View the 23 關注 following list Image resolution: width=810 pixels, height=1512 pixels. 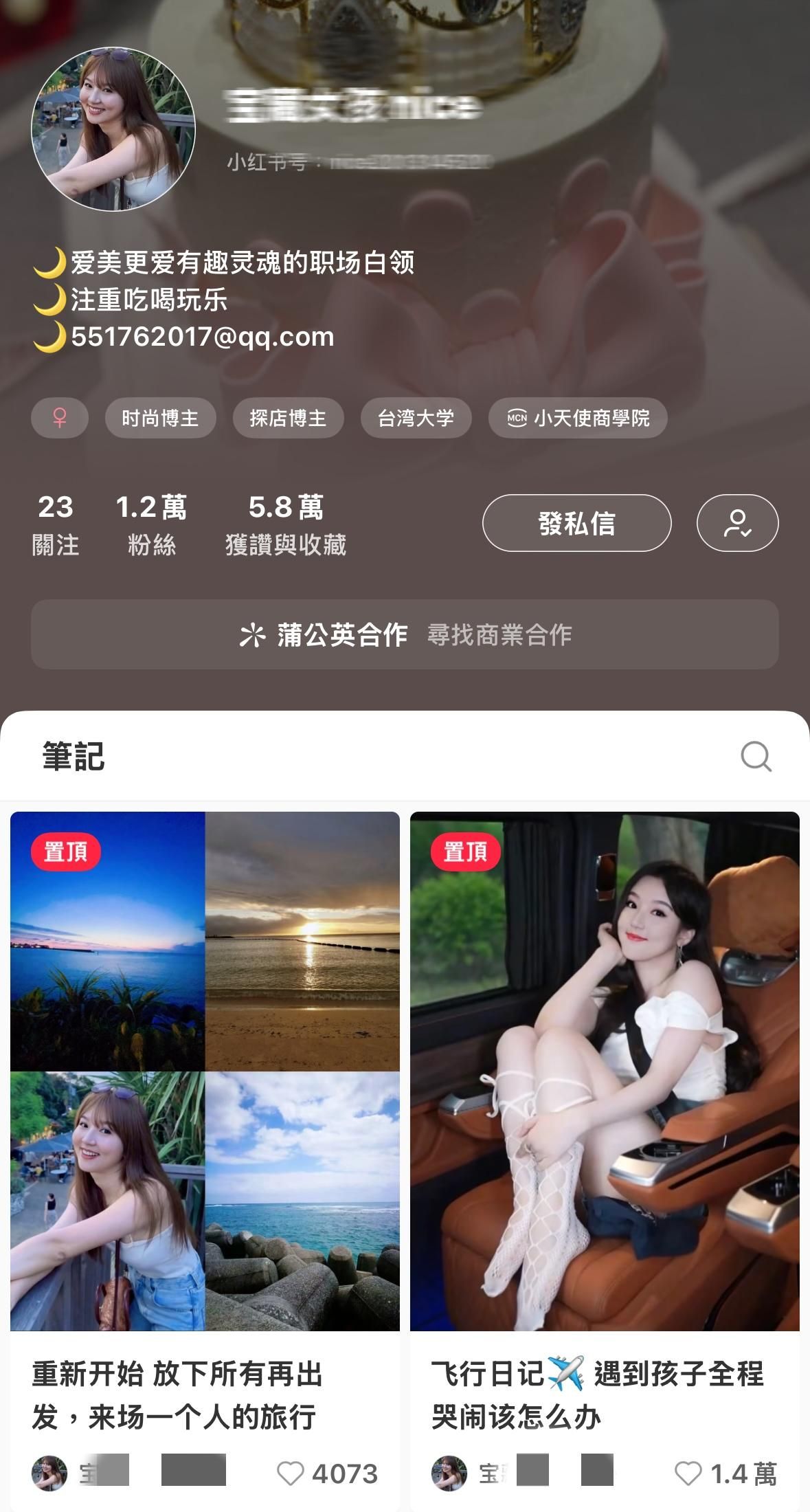[55, 525]
